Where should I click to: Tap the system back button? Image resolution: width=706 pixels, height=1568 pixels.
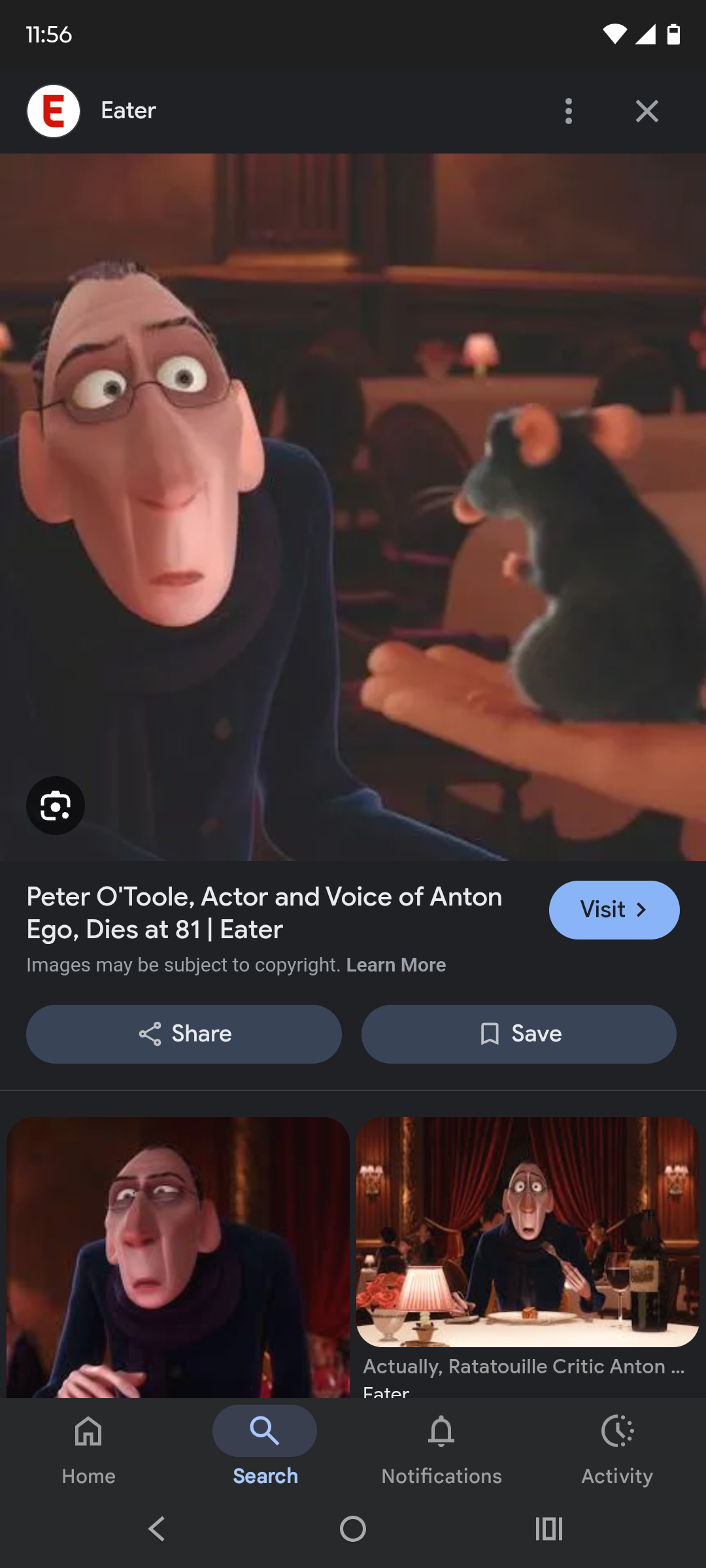point(157,1529)
